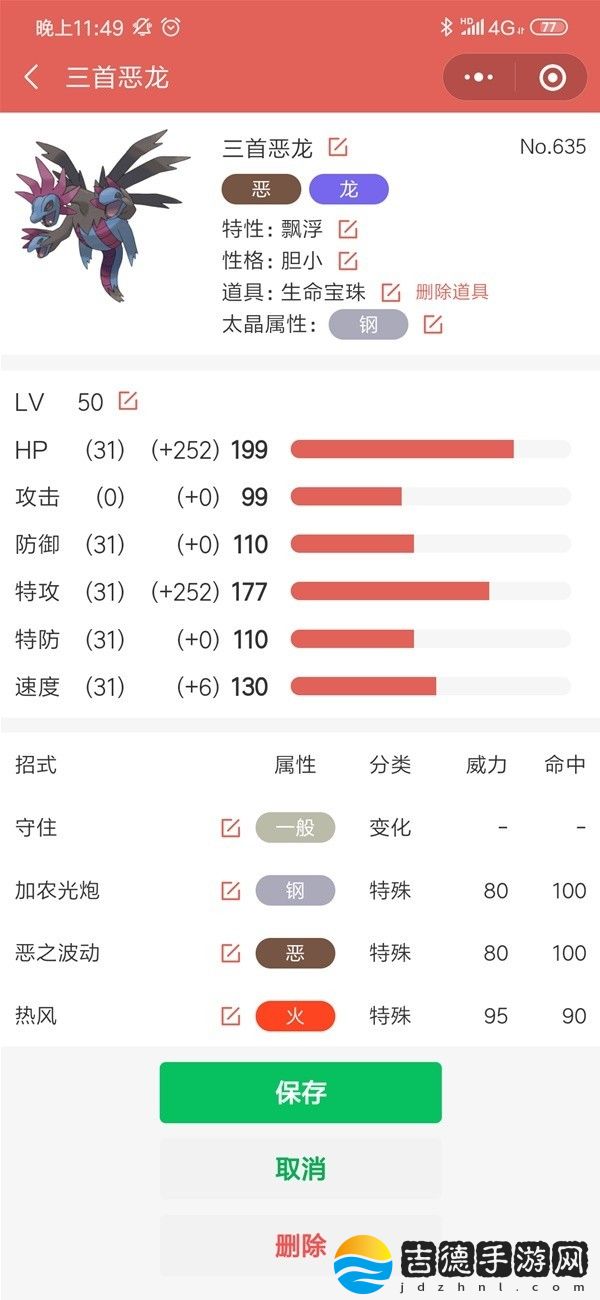
Task: Go back from 三首恶龙 page
Action: point(32,77)
